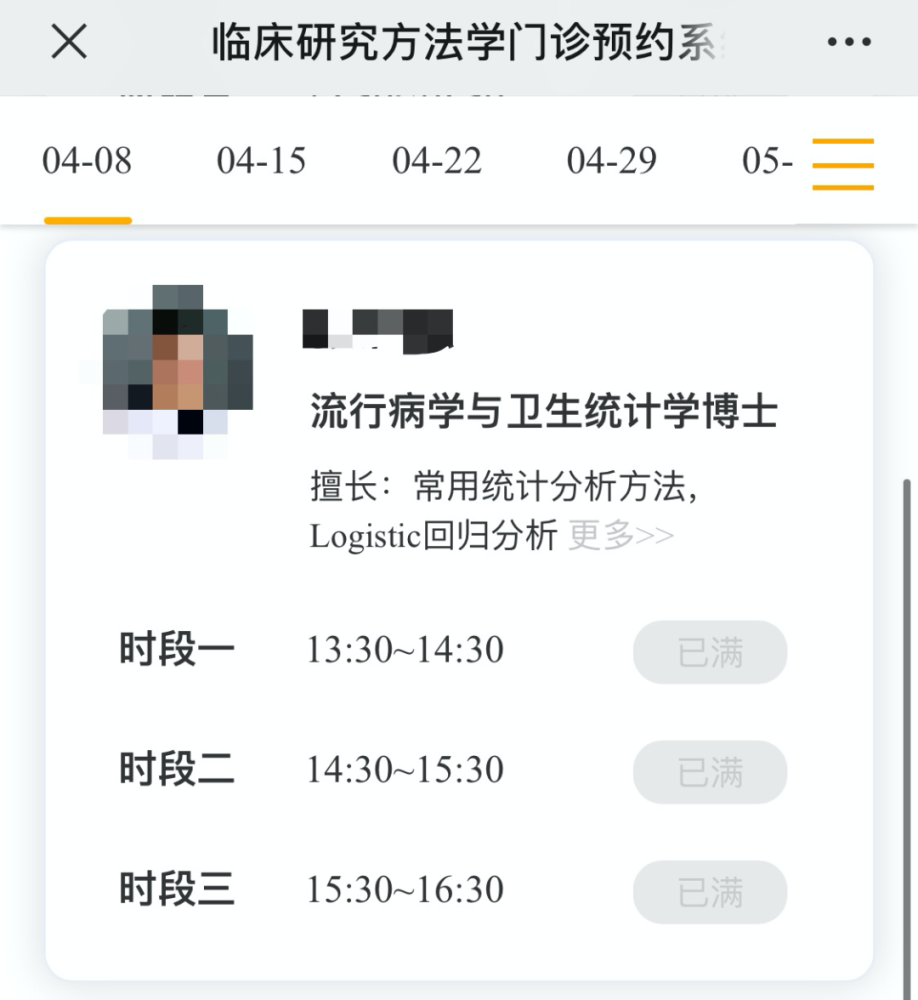This screenshot has height=1000, width=918.
Task: Tap 已满 button for 14:30~15:30 slot
Action: 710,772
